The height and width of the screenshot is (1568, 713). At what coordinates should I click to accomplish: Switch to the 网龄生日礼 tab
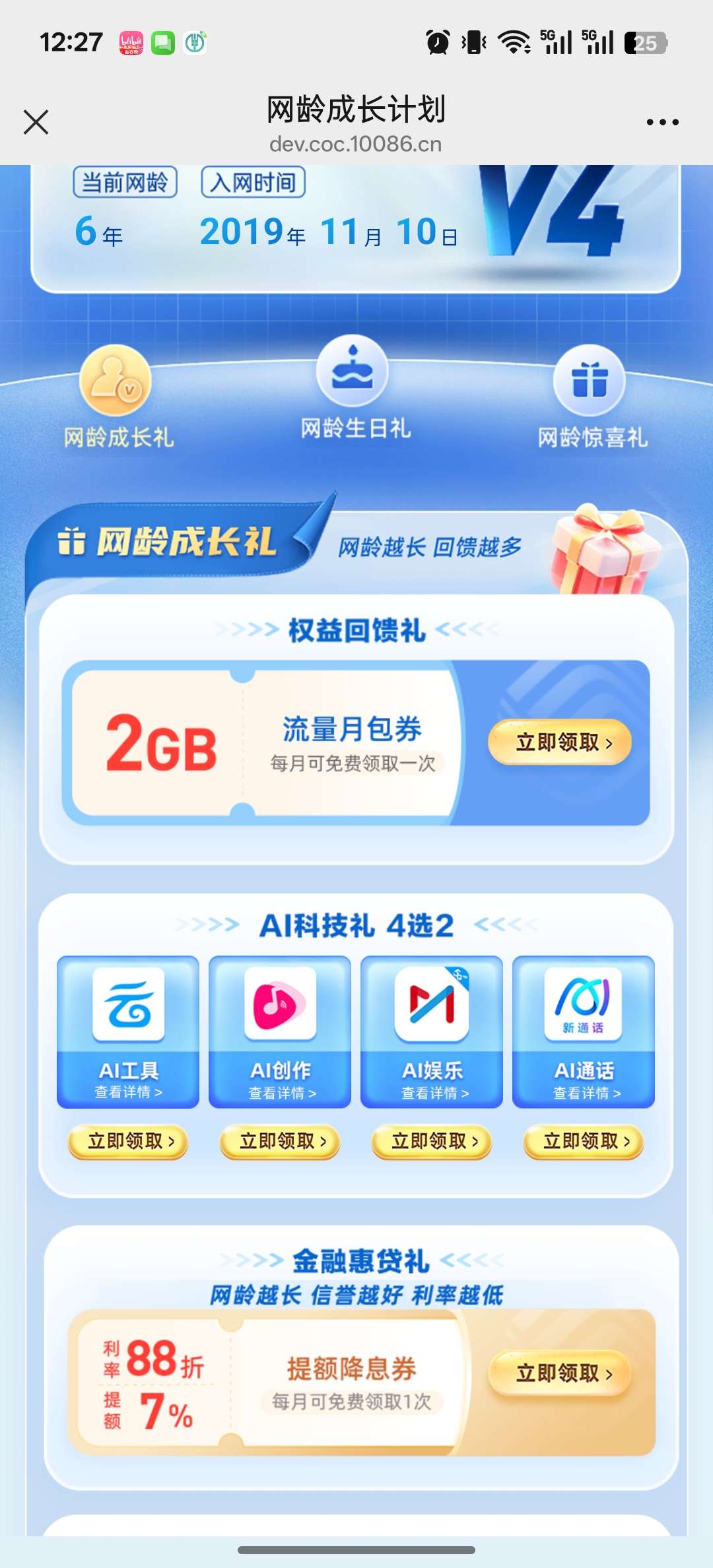[355, 389]
